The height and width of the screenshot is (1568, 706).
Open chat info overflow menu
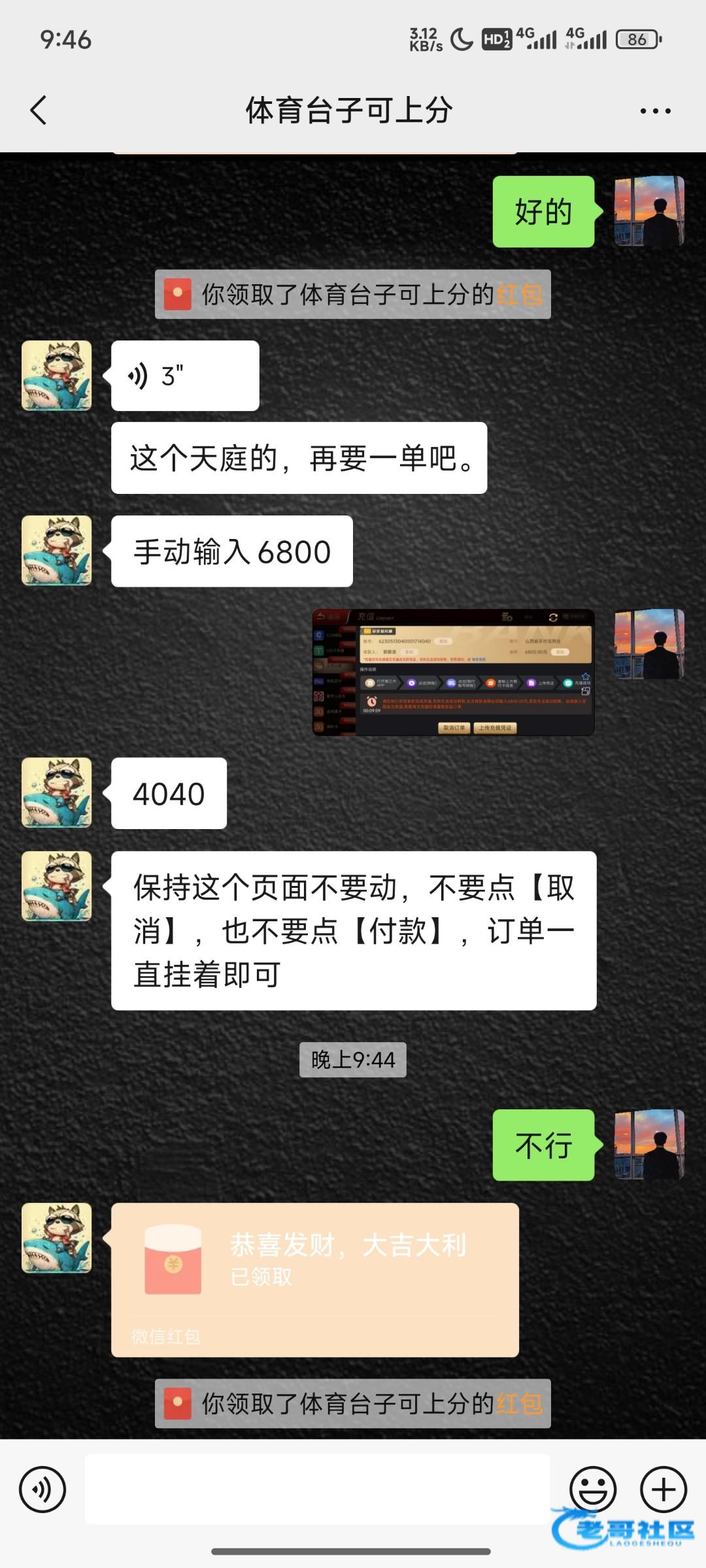point(655,111)
